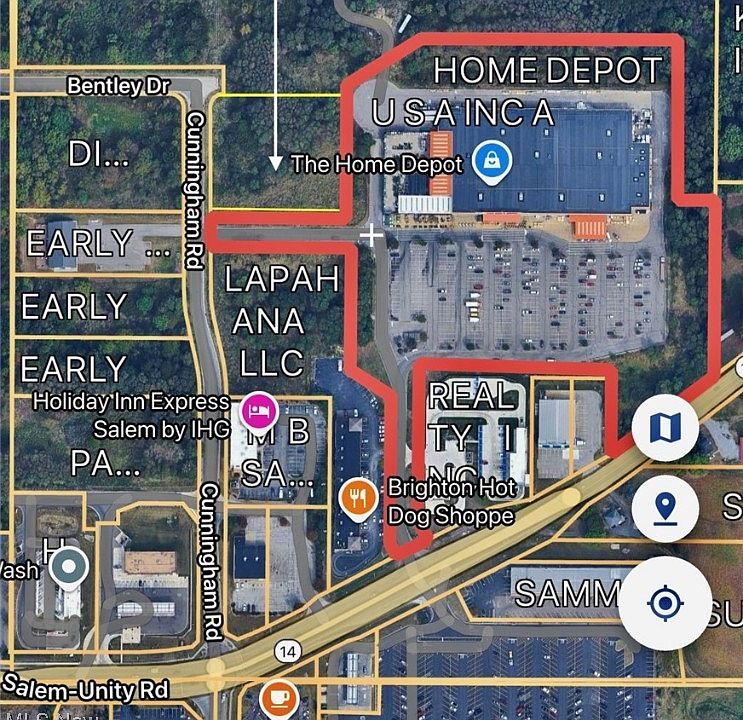The image size is (743, 720).
Task: Tap the drop pin location button
Action: (665, 508)
